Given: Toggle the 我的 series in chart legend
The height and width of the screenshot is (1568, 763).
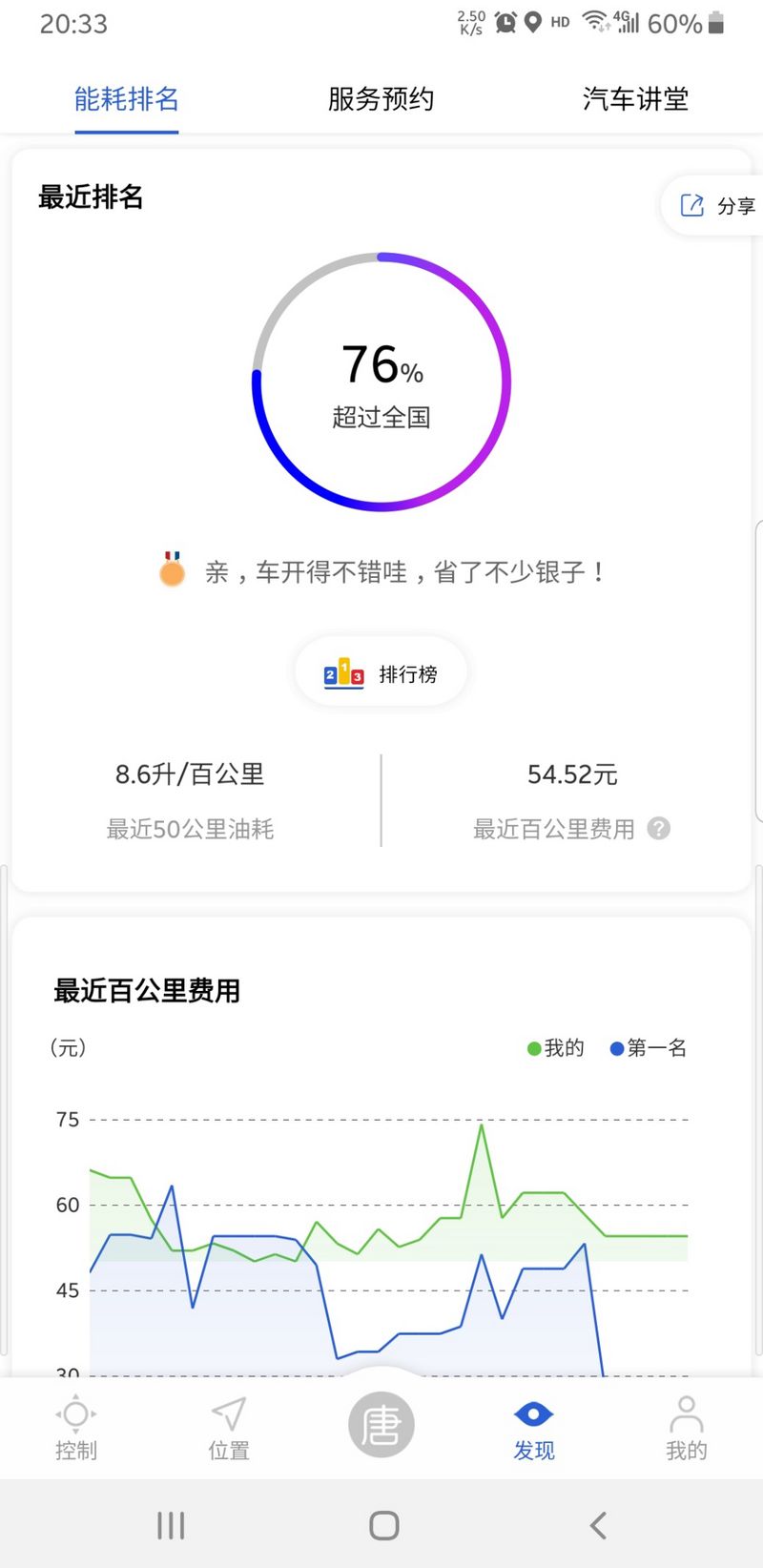Looking at the screenshot, I should 556,1047.
